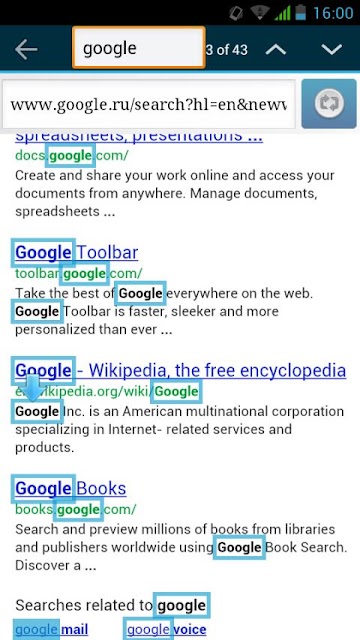Jump to the previous match with up chevron

tap(276, 49)
